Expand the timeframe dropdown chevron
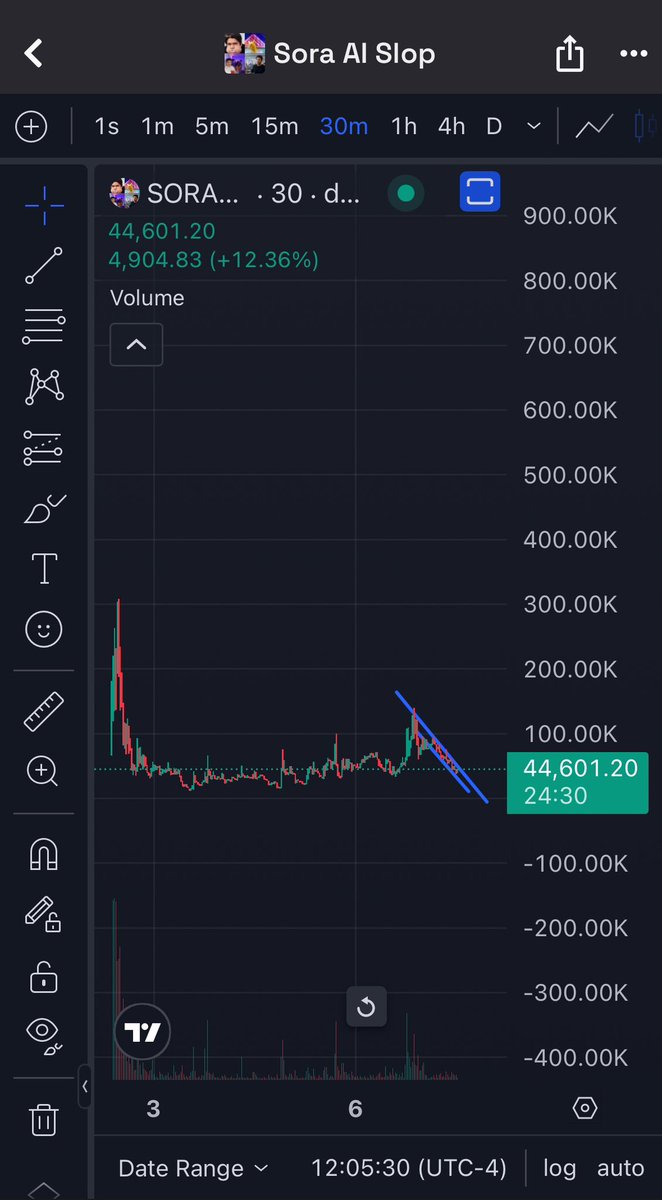 [534, 127]
